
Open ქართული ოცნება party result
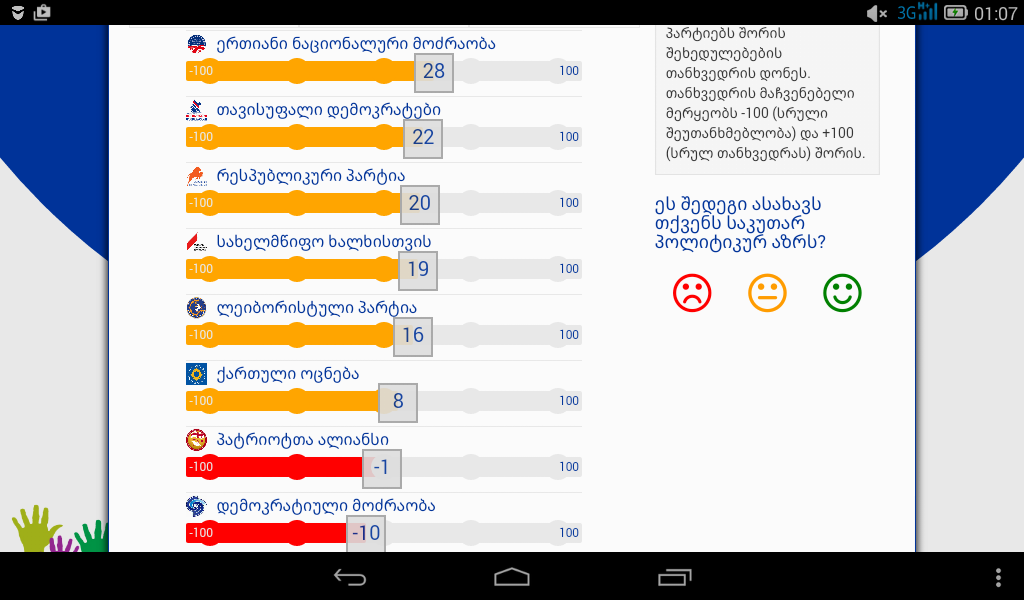(x=288, y=374)
